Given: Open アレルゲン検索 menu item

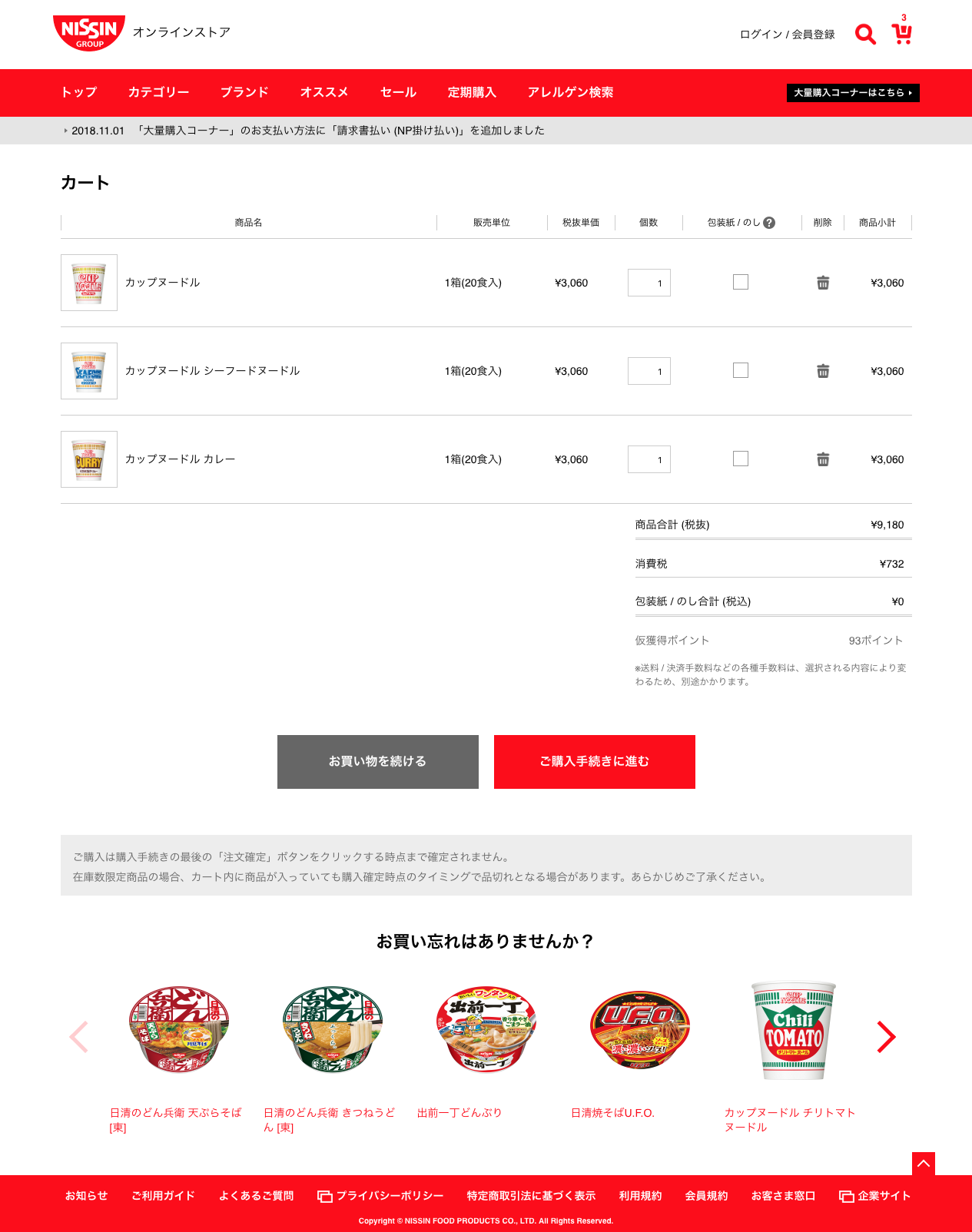Looking at the screenshot, I should click(570, 92).
